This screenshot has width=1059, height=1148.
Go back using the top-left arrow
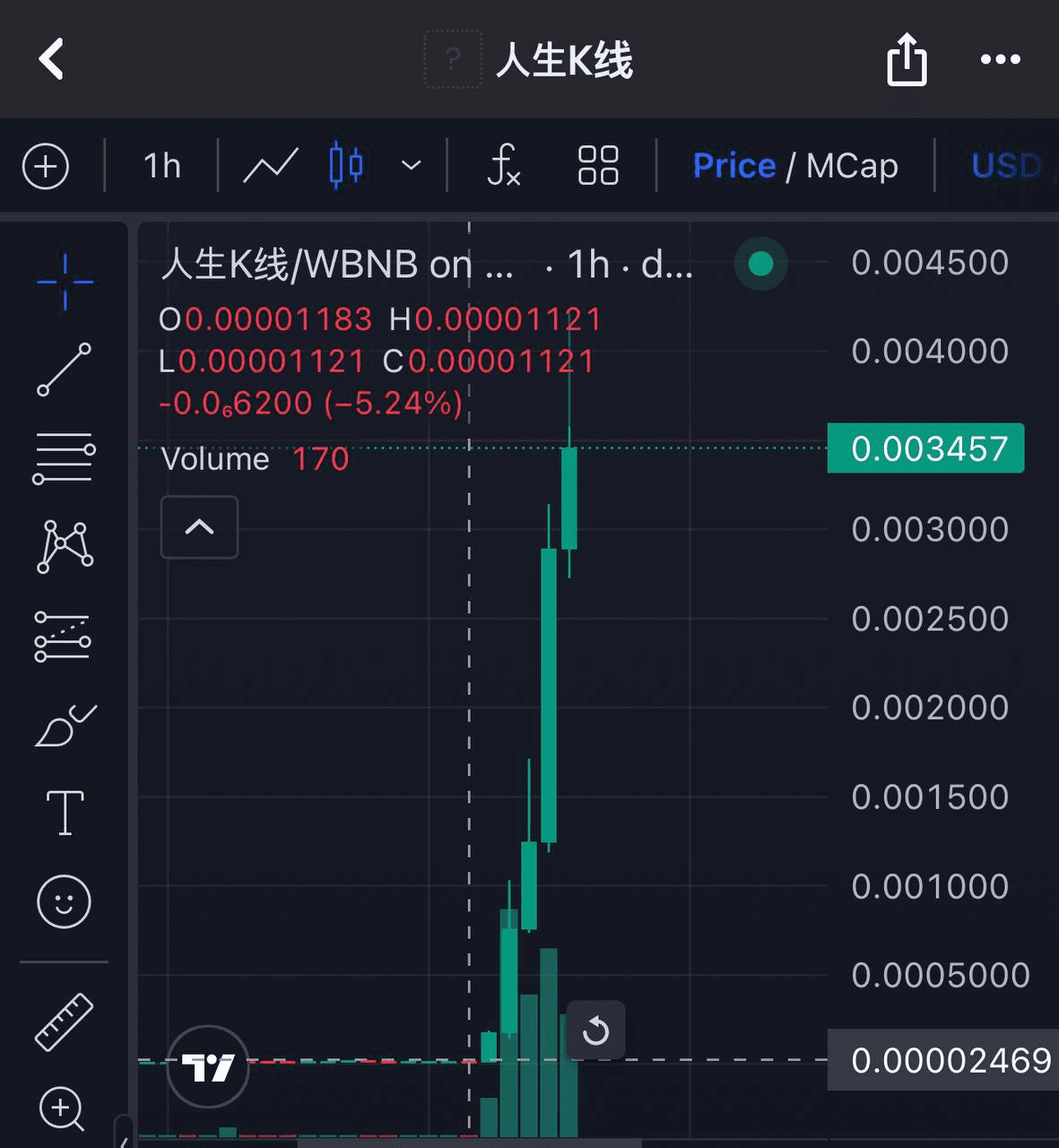[51, 59]
